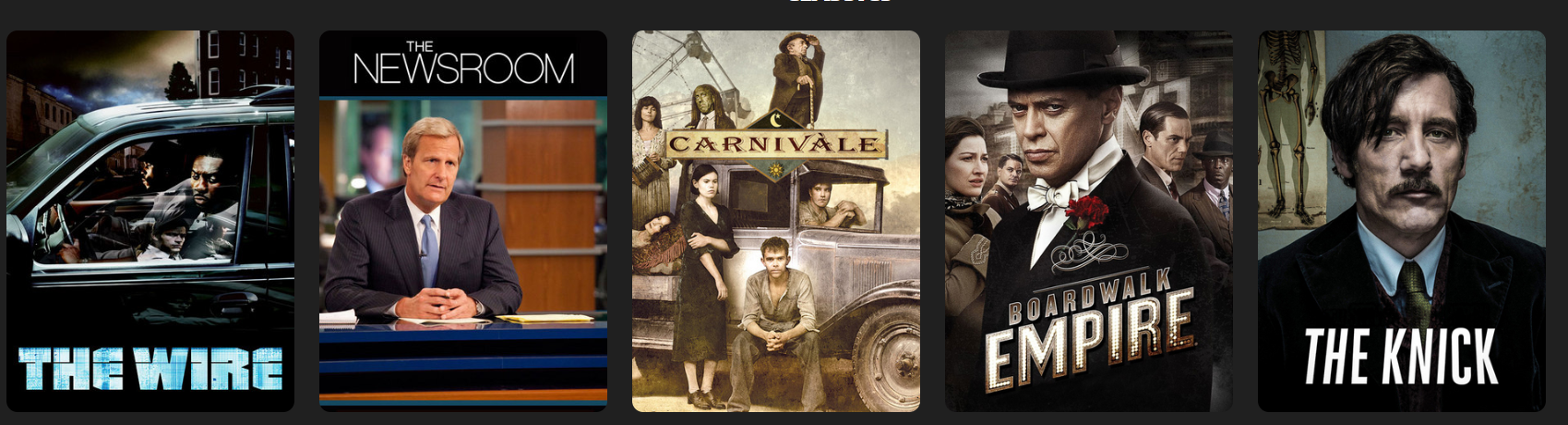Open The Wire show tile
The image size is (1568, 425).
point(150,222)
